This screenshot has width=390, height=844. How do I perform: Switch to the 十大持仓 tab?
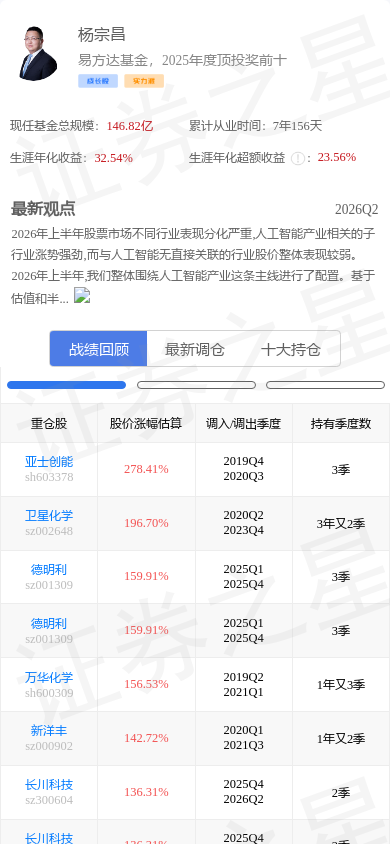coord(291,349)
